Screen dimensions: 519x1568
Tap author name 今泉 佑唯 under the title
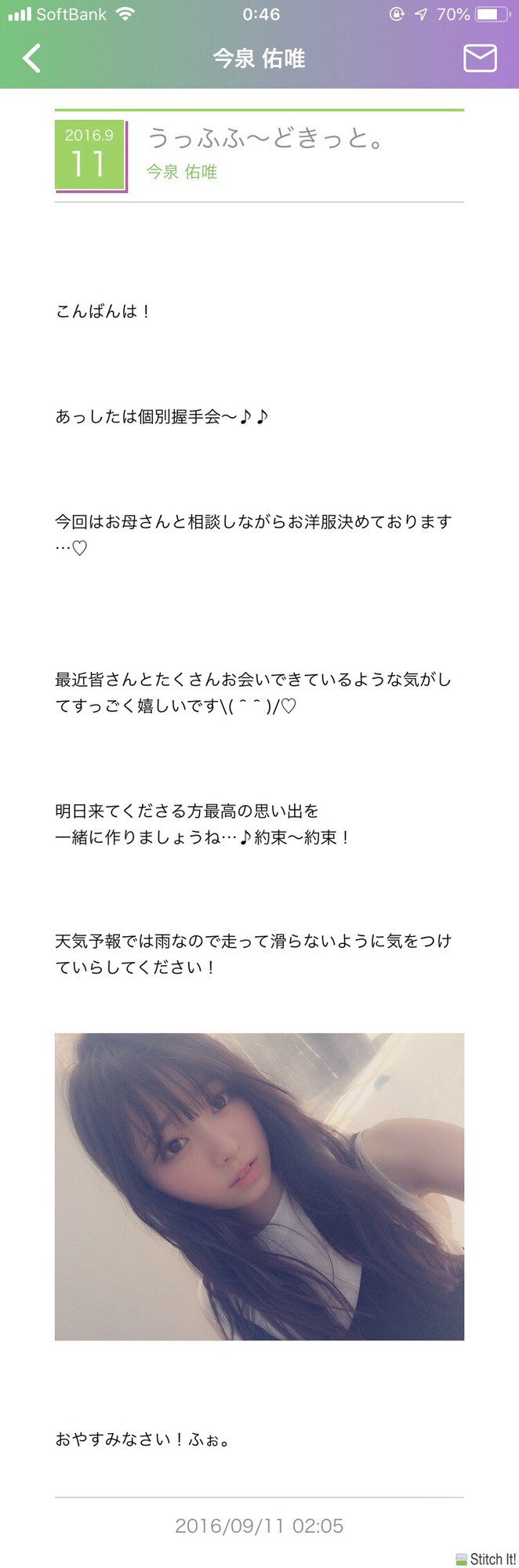182,172
